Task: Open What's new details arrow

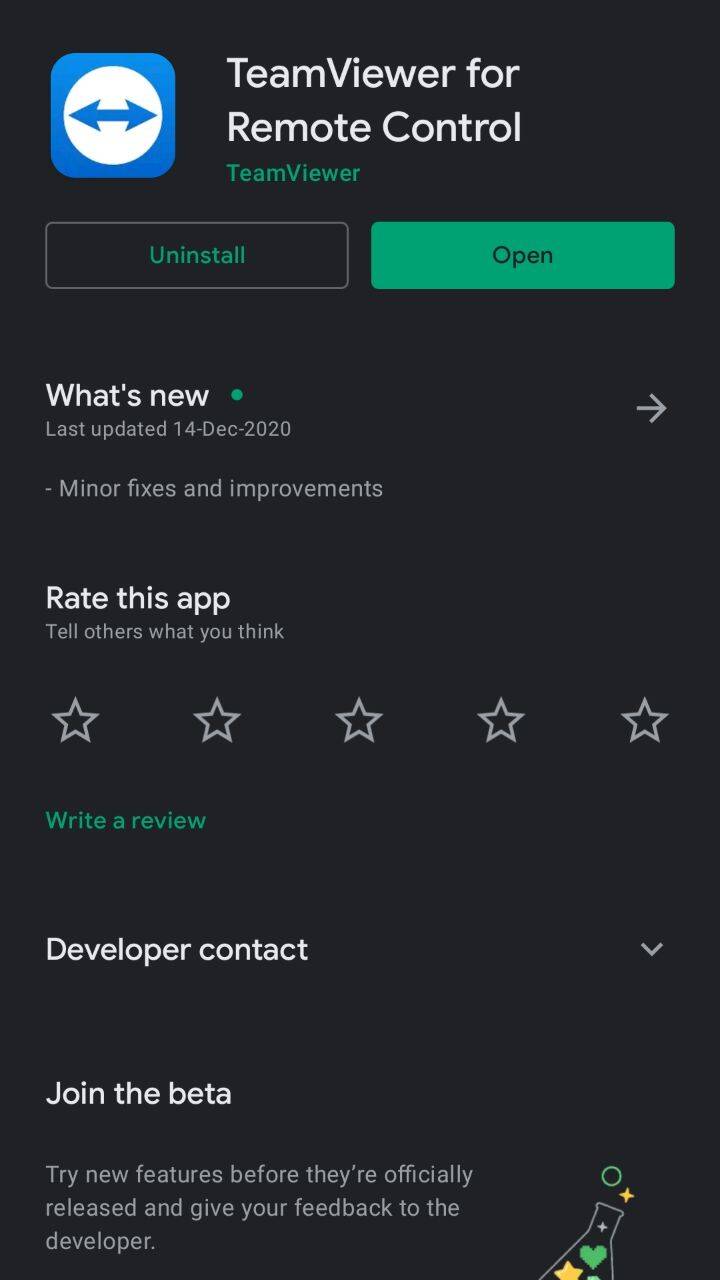Action: click(x=651, y=408)
